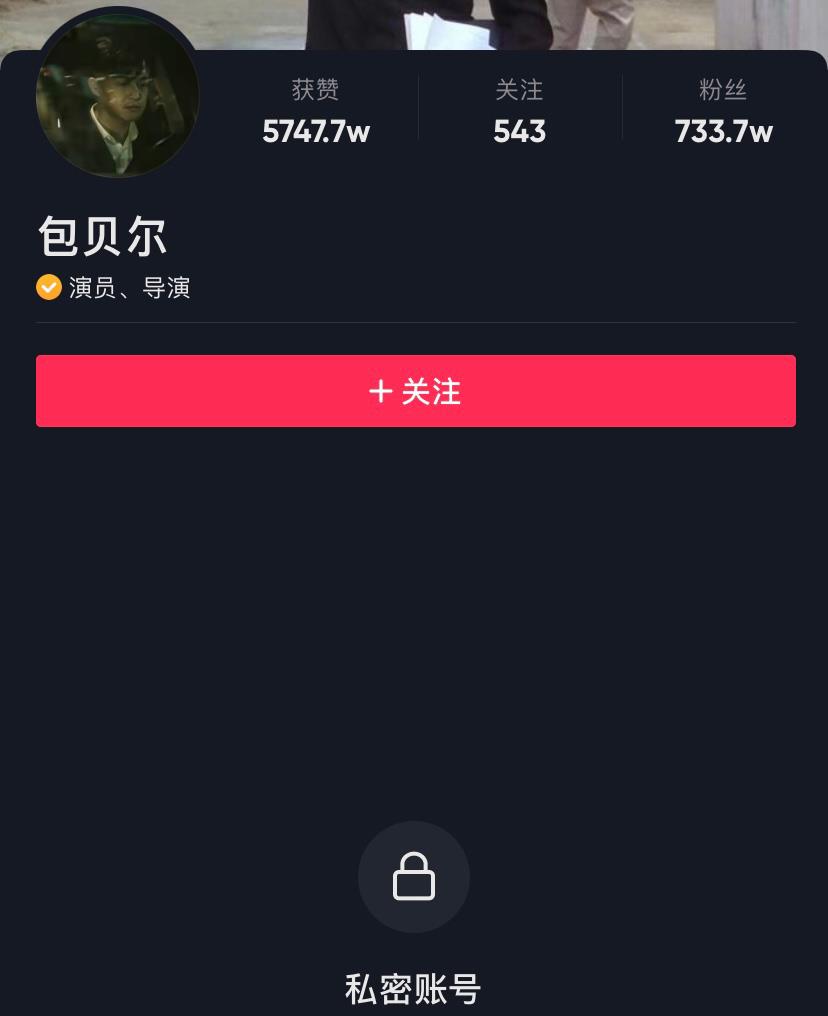828x1016 pixels.
Task: Tap the cover photo behind the profile
Action: tap(500, 20)
